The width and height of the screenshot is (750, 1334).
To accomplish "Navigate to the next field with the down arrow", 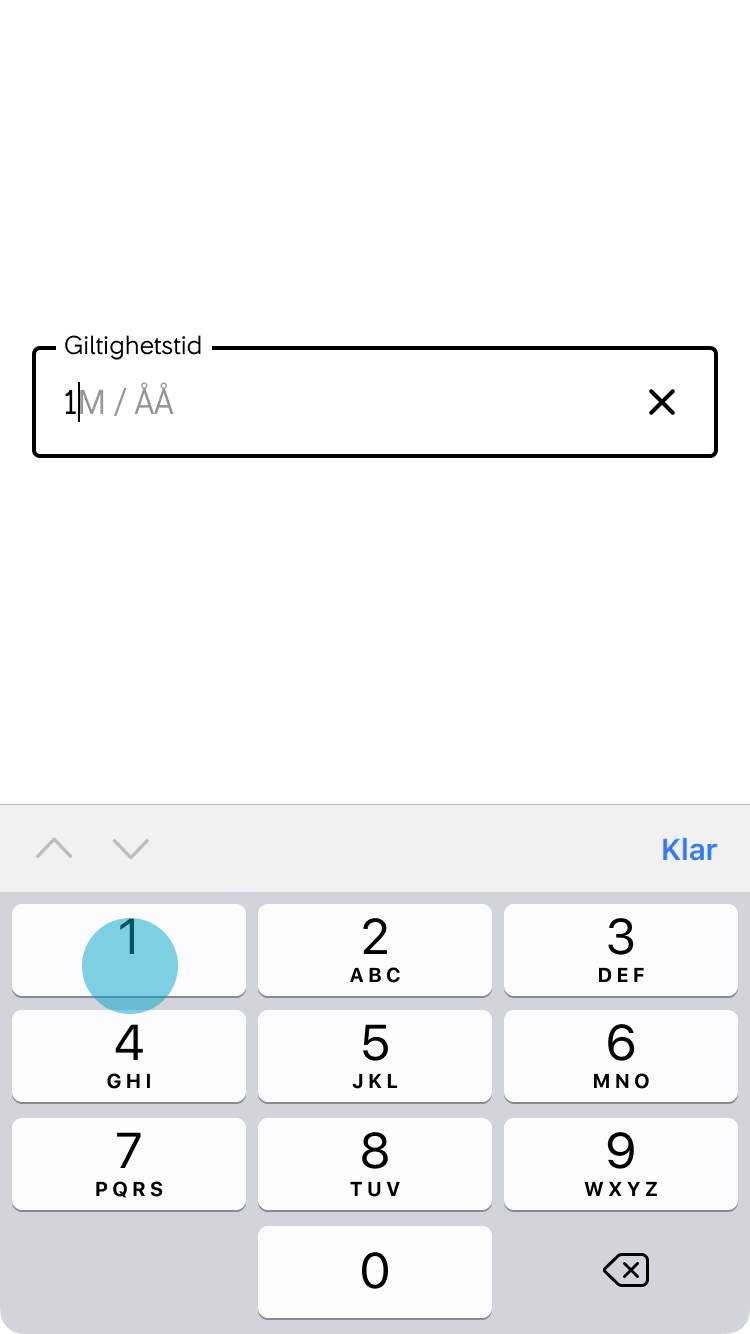I will [x=130, y=848].
